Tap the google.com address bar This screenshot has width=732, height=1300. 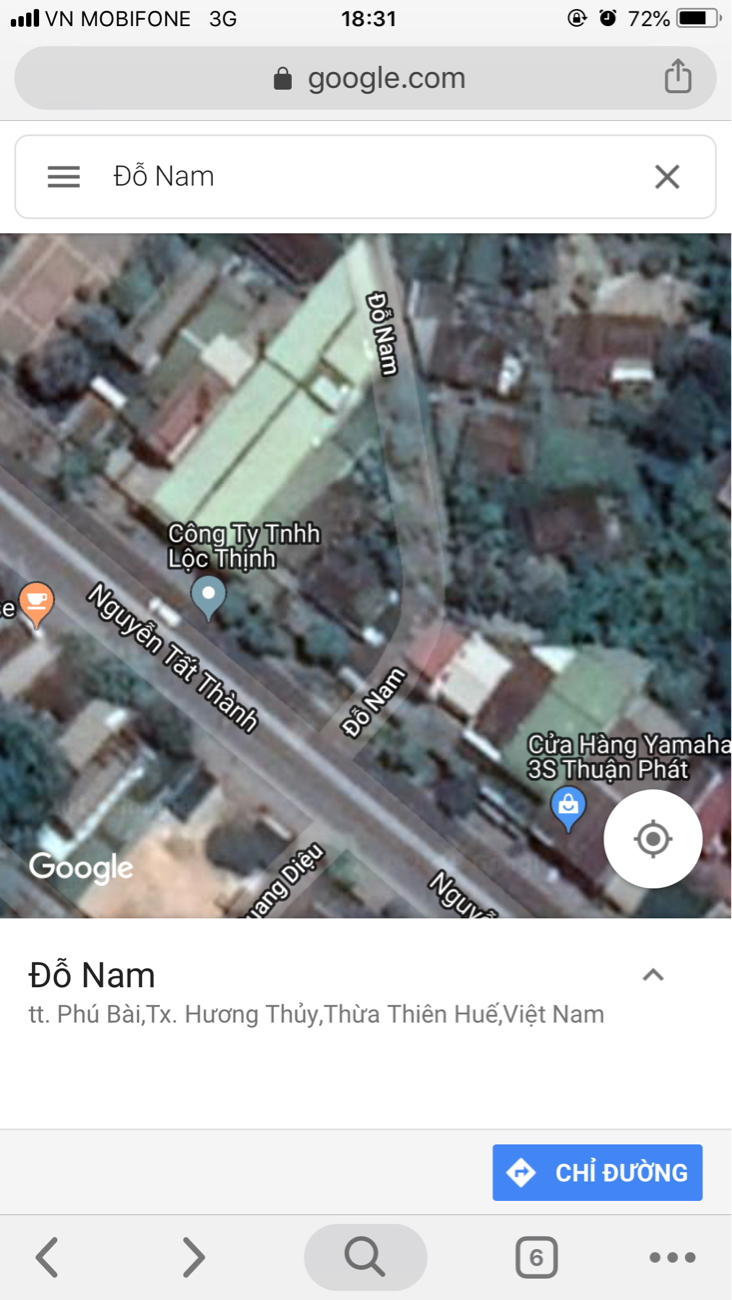[365, 78]
